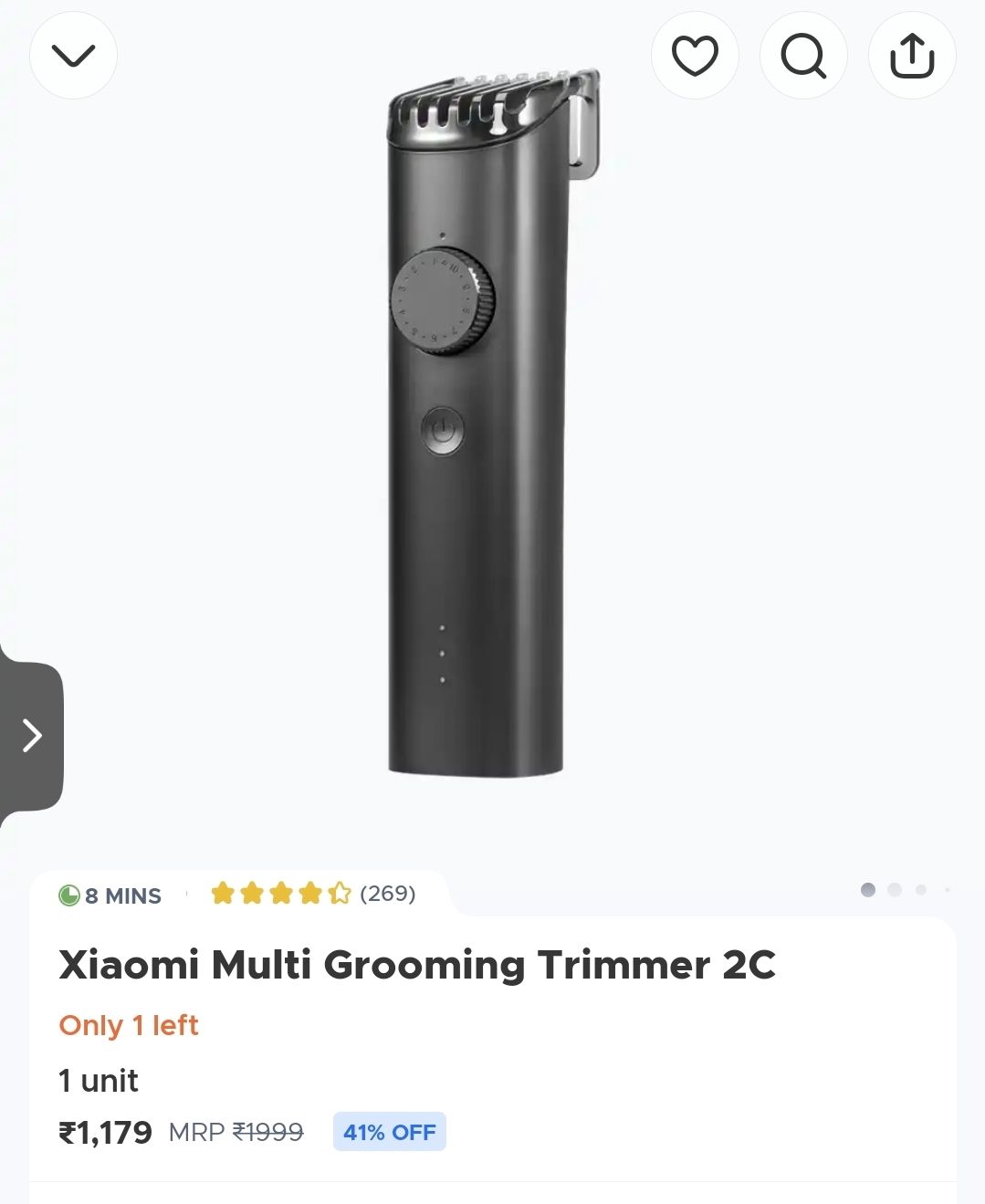Screen dimensions: 985x1204
Task: Collapse the product page with down chevron
Action: [73, 56]
